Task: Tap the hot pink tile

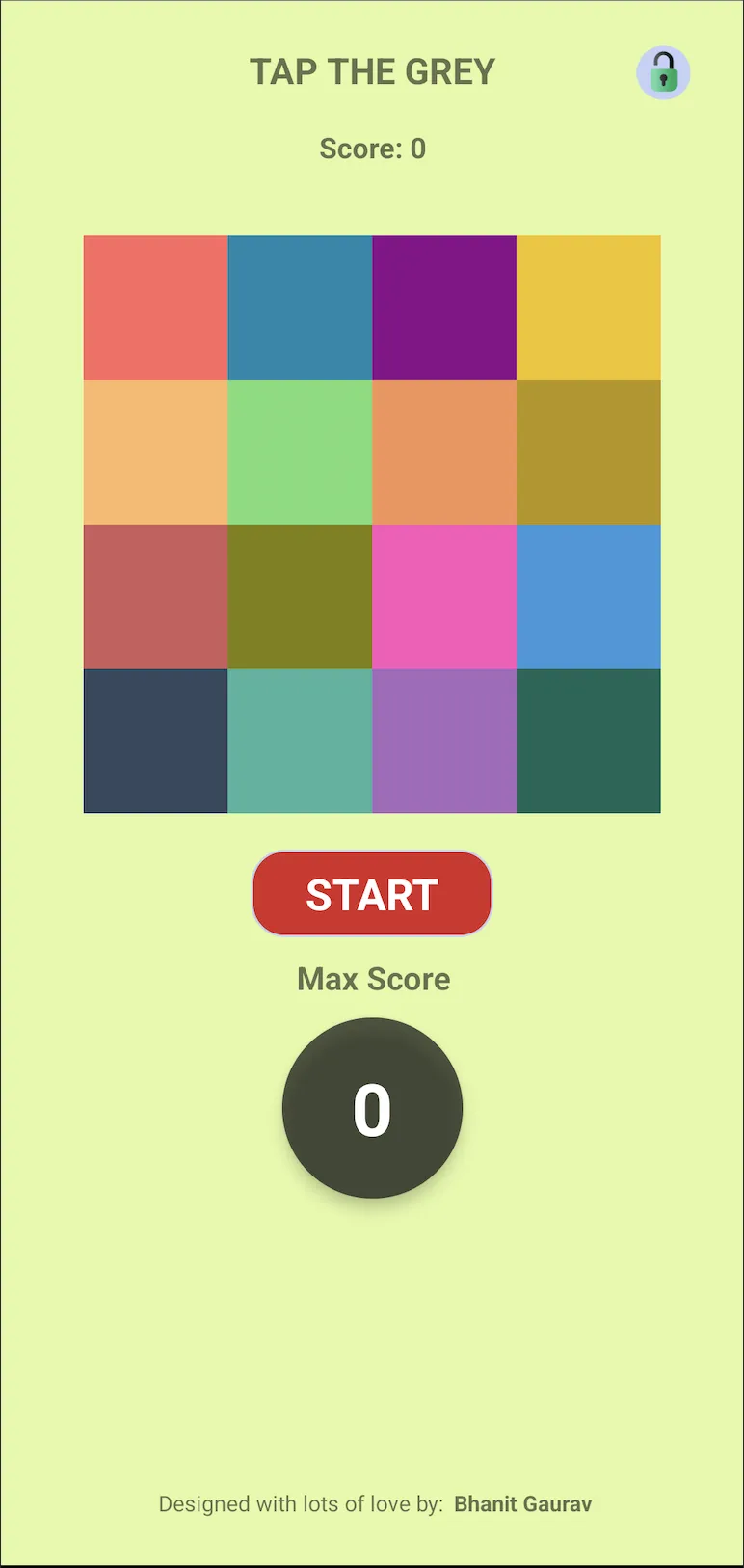Action: [x=444, y=597]
